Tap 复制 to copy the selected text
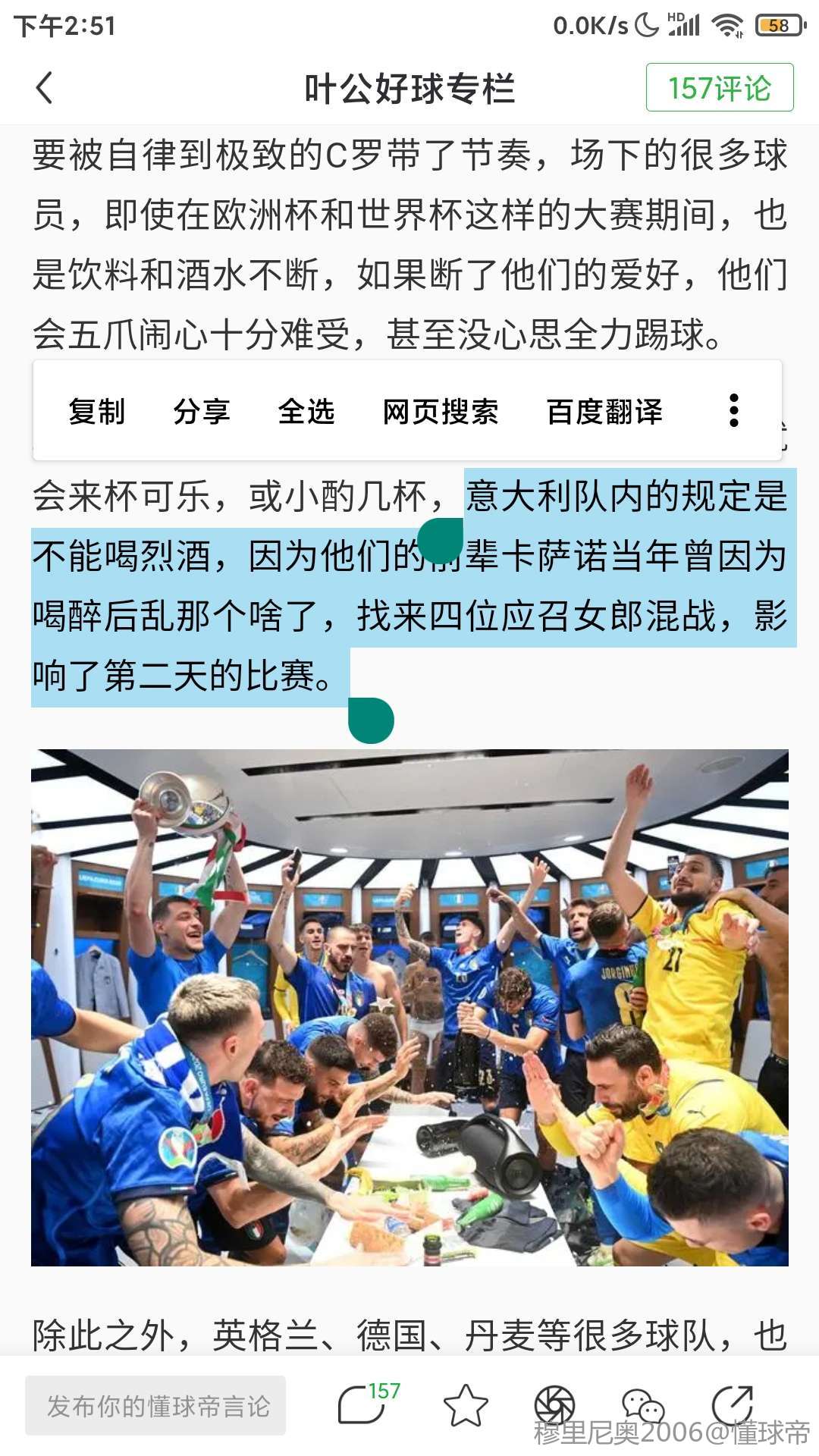This screenshot has width=819, height=1456. [96, 412]
